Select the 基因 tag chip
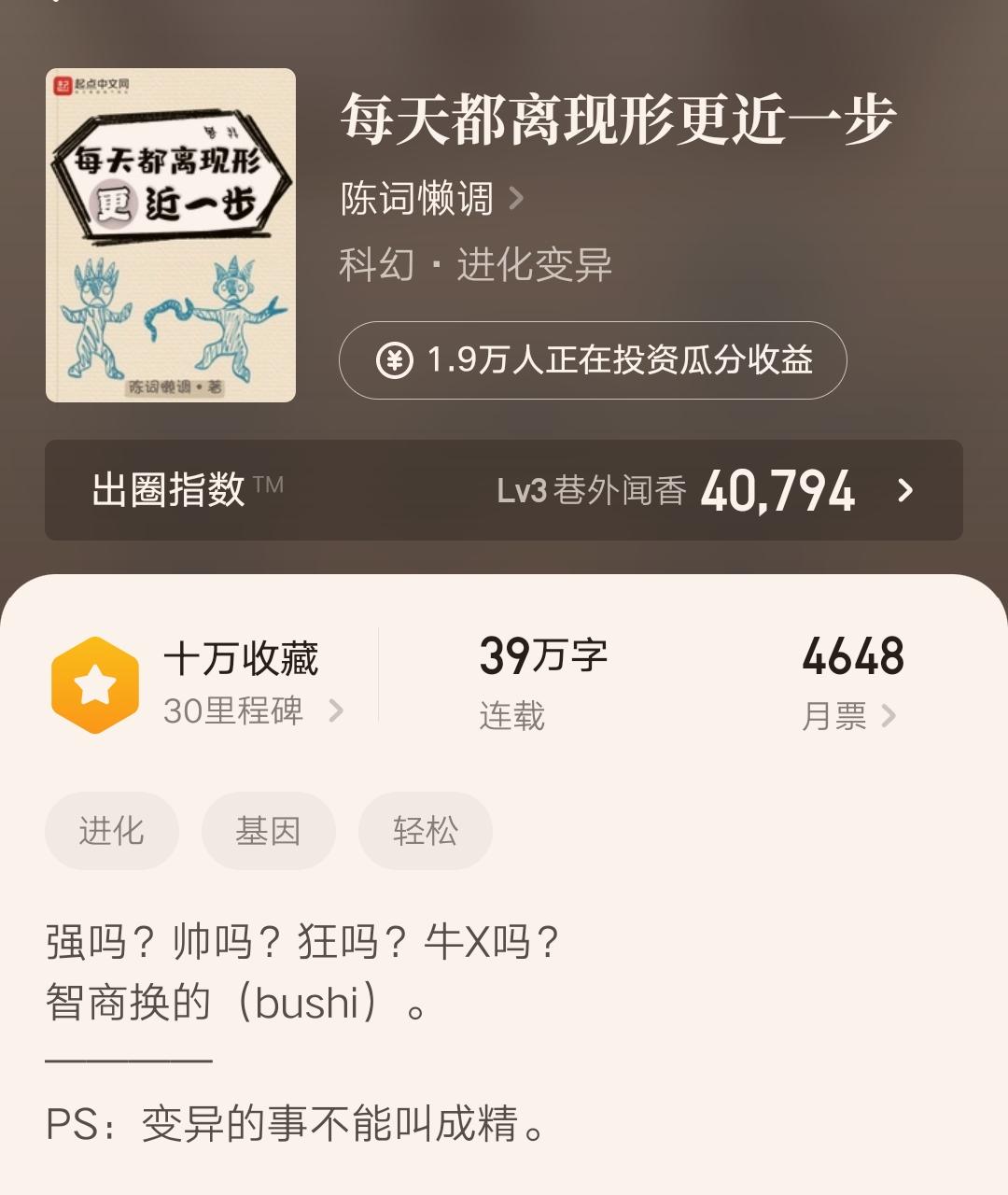 269,831
